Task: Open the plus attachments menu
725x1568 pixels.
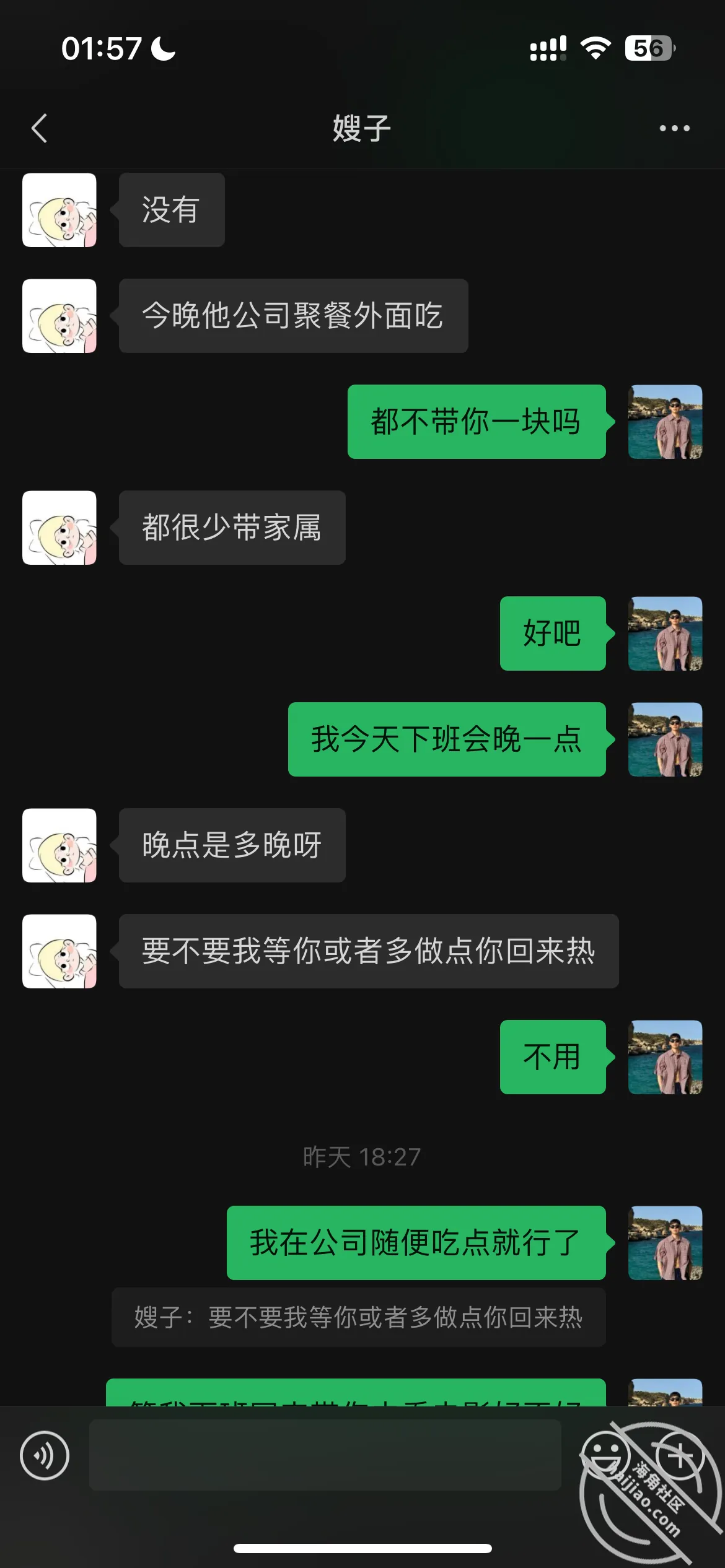Action: point(679,1456)
